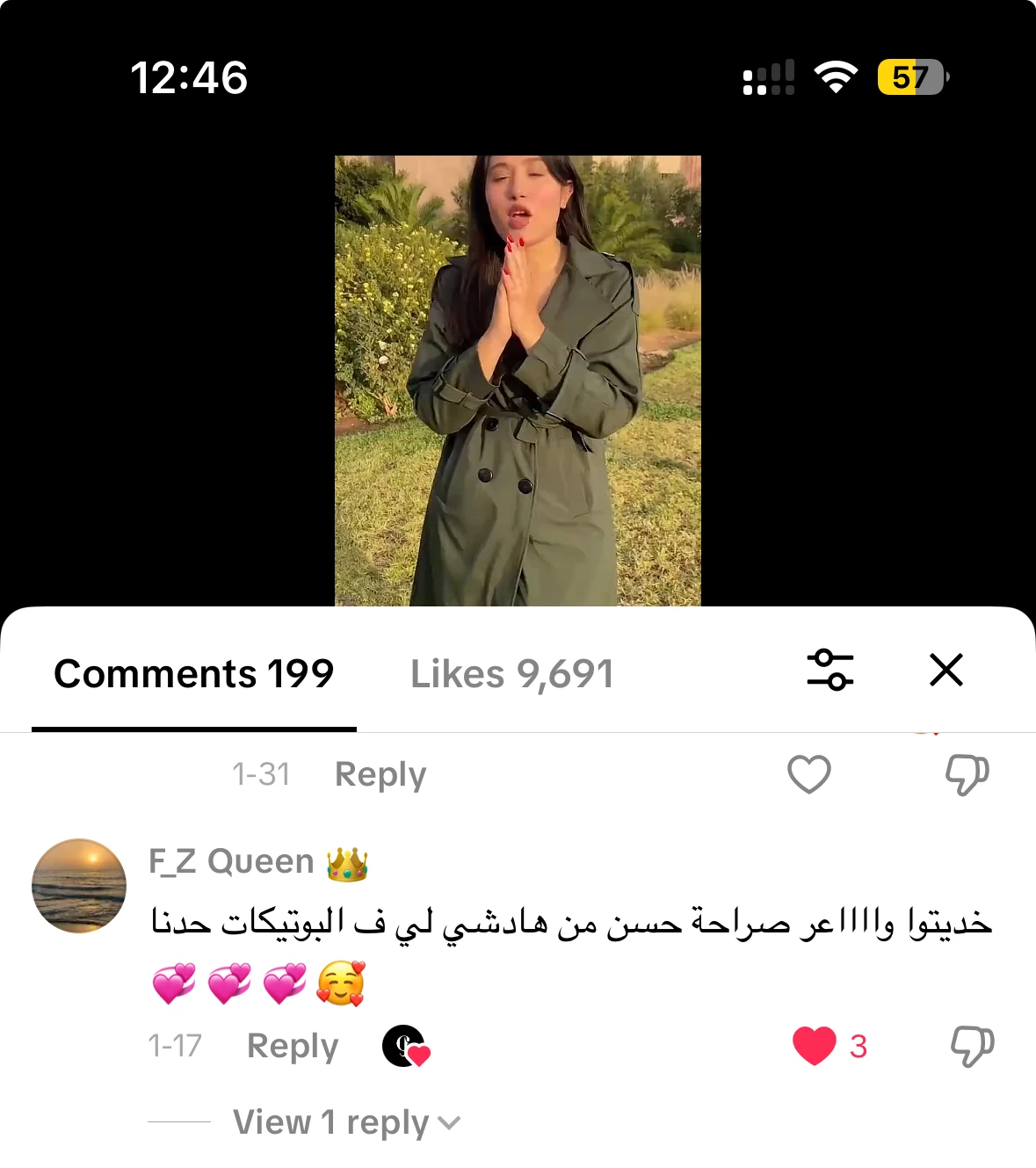Dislike the comment dated 1-31
Screen dimensions: 1036x1168
[967, 774]
